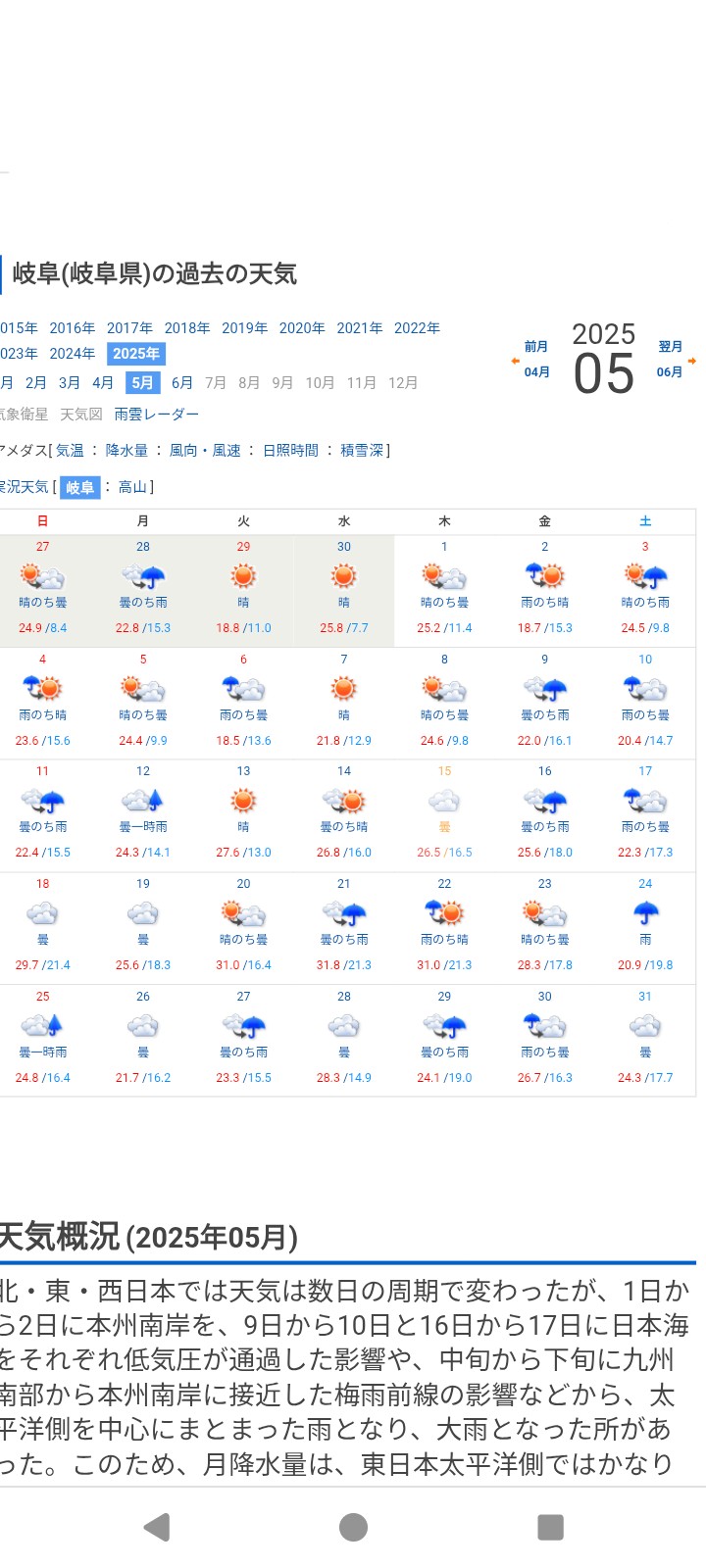The height and width of the screenshot is (1568, 706).
Task: Open the 雨雲レーダー link
Action: (x=156, y=415)
